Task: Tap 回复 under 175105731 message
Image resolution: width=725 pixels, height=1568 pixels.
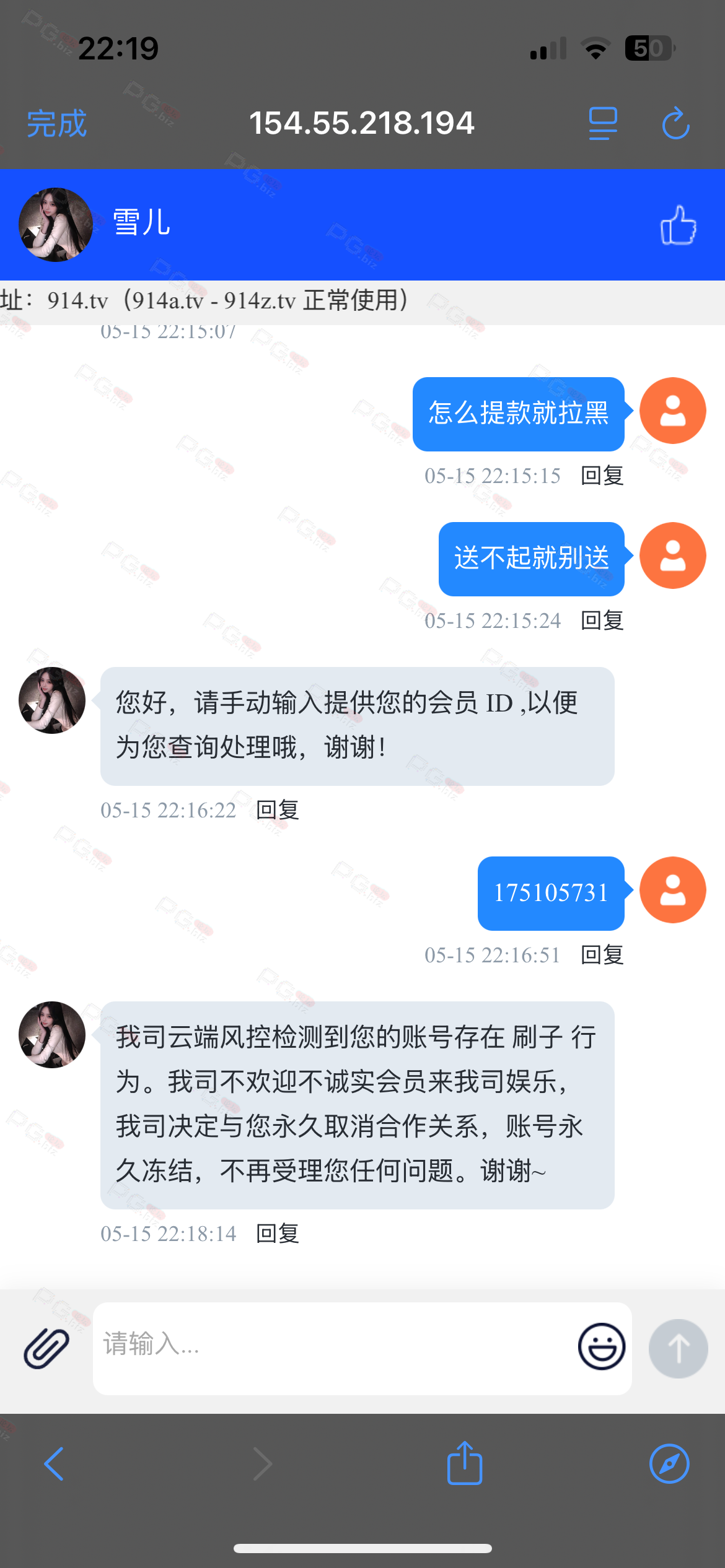Action: click(x=602, y=955)
